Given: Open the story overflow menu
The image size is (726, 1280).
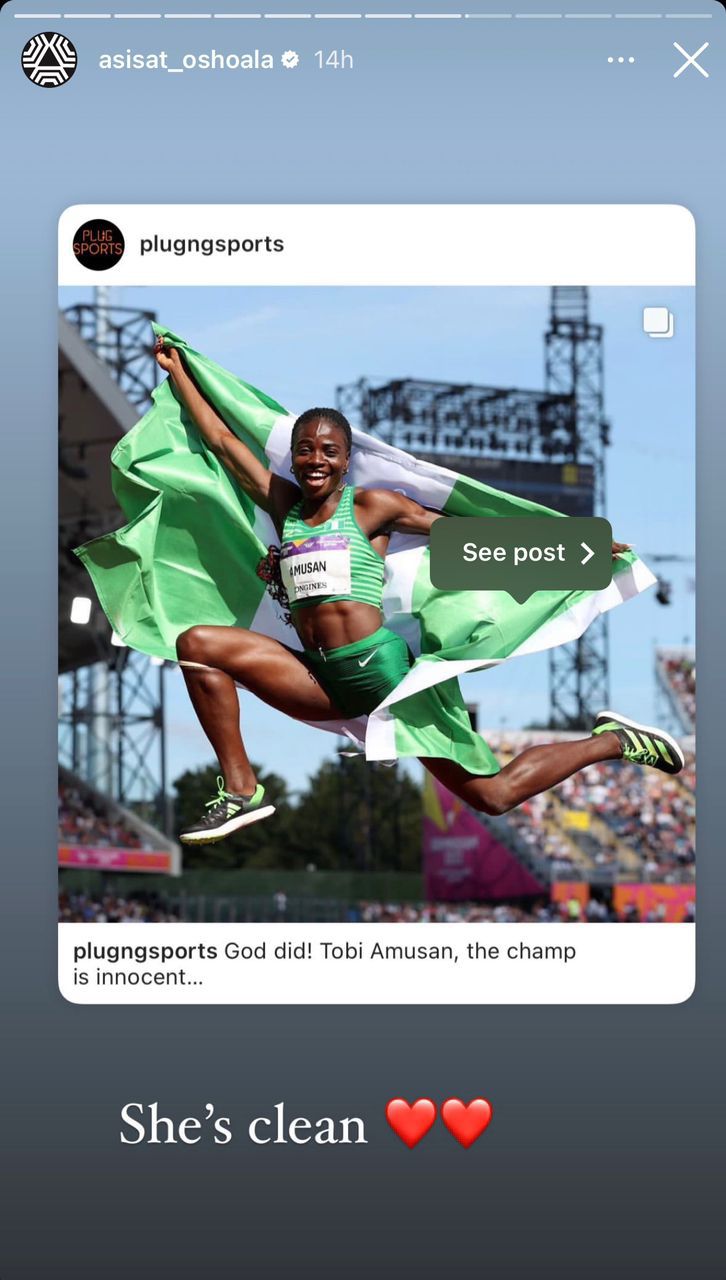Looking at the screenshot, I should [x=620, y=60].
